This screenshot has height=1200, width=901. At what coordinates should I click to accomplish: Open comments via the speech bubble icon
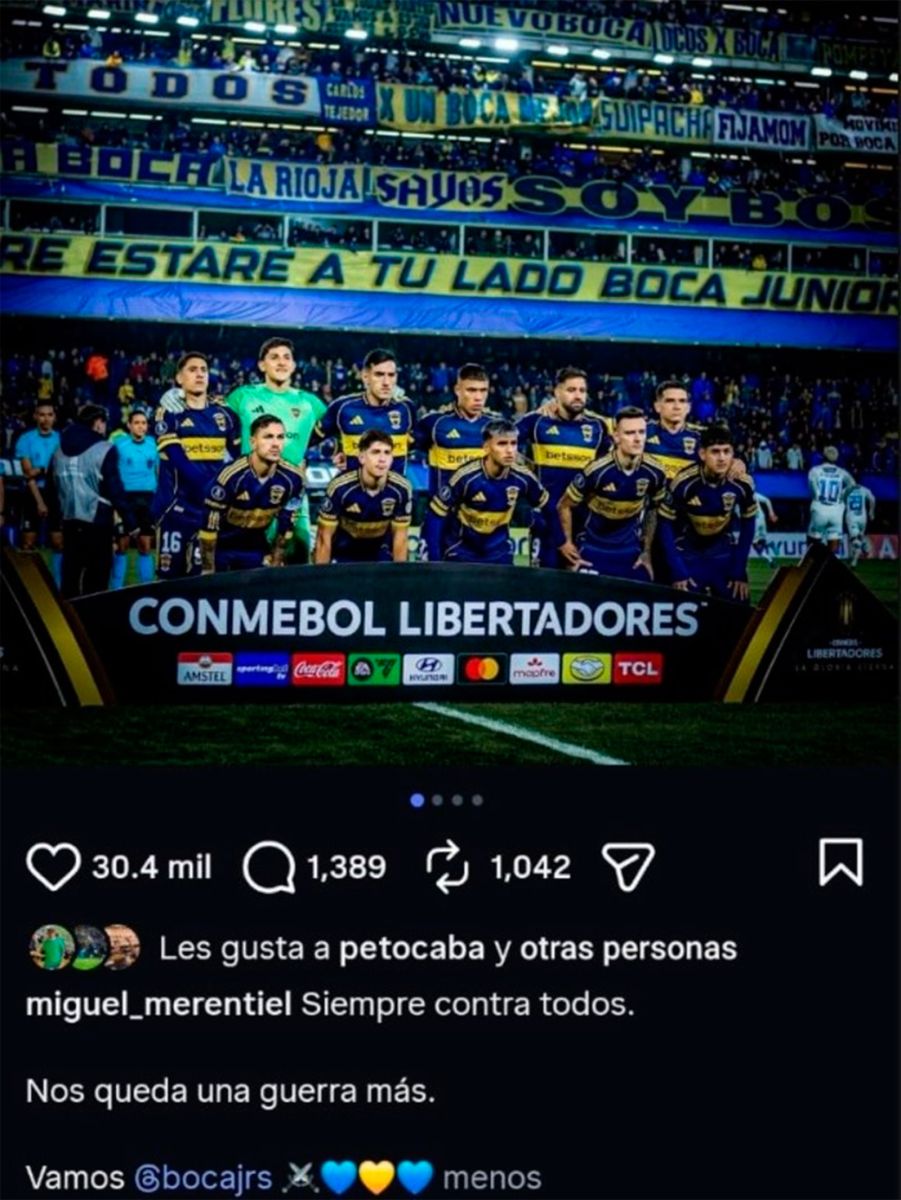click(269, 867)
